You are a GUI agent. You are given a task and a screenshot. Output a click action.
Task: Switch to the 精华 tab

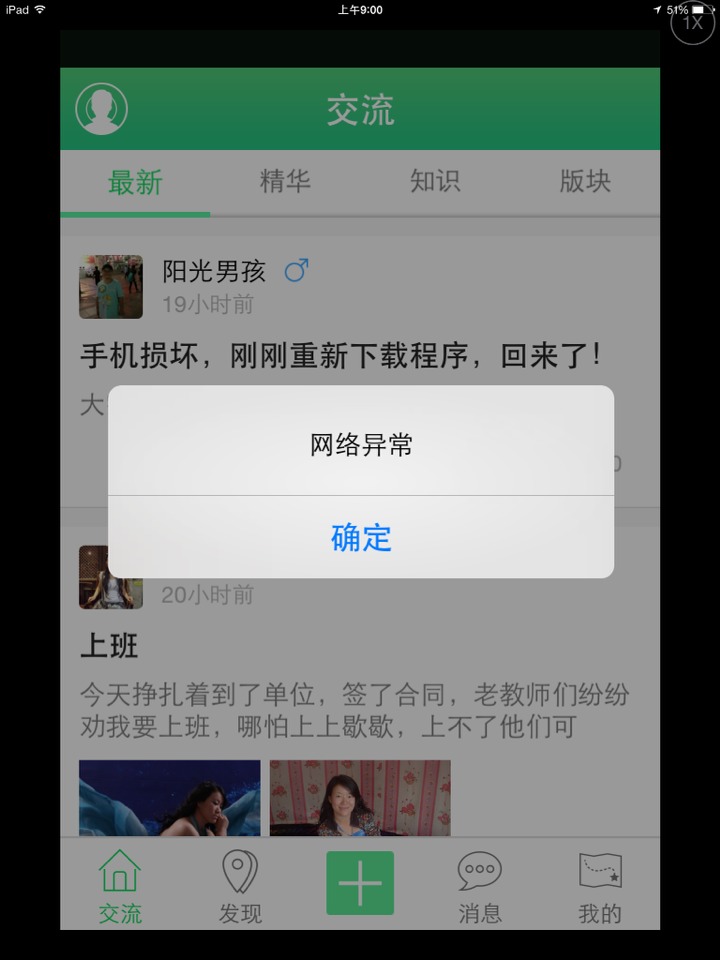coord(285,182)
